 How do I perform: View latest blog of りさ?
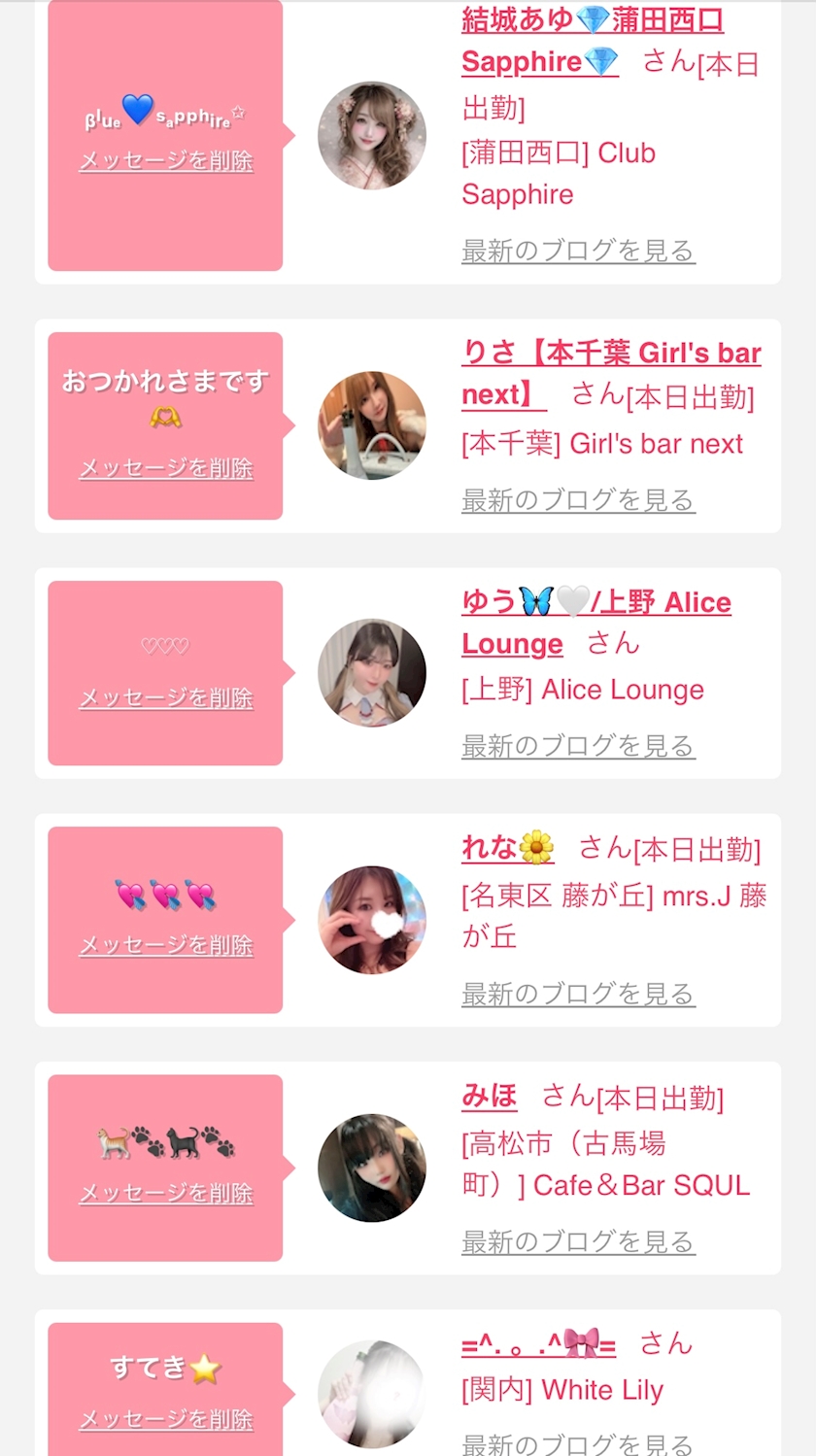(x=578, y=500)
